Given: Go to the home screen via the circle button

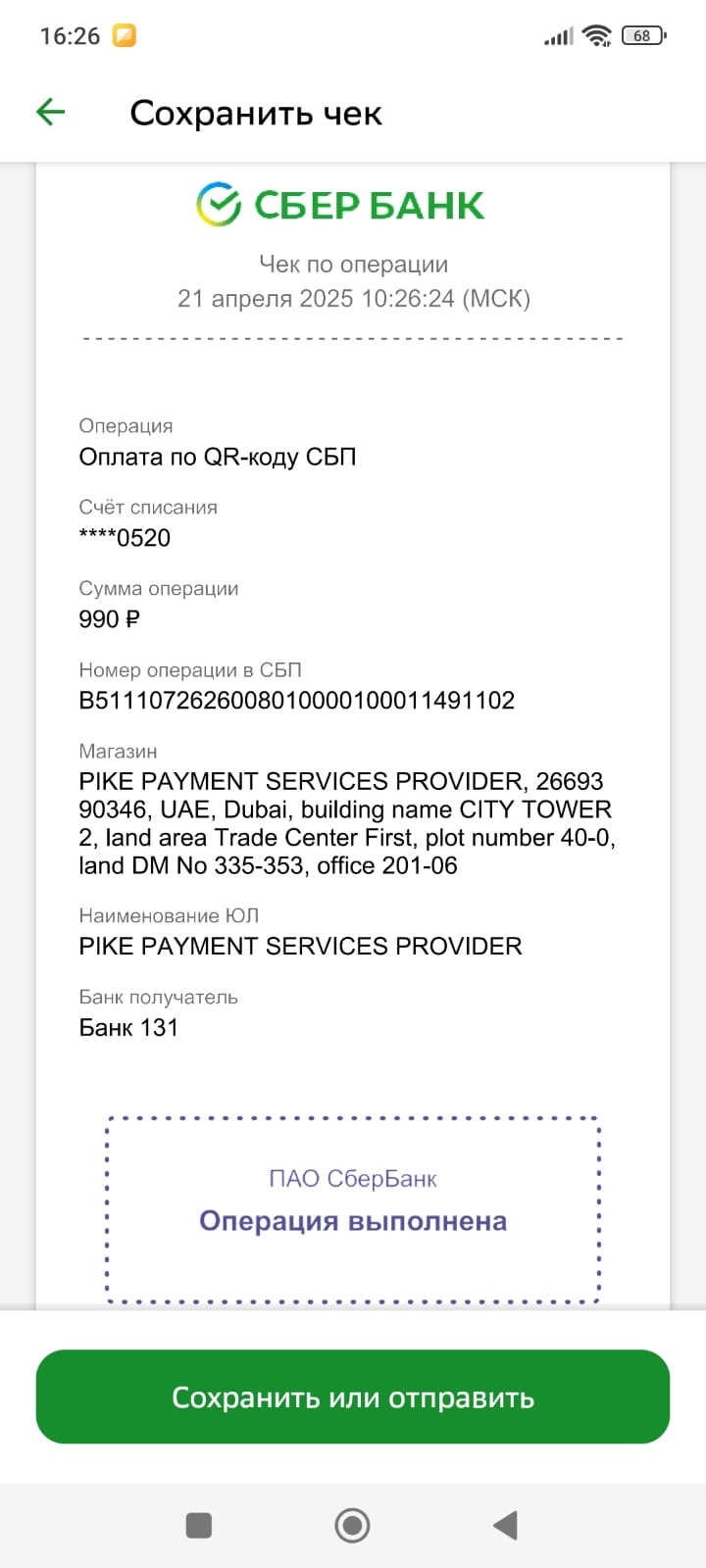Looking at the screenshot, I should 352,1525.
